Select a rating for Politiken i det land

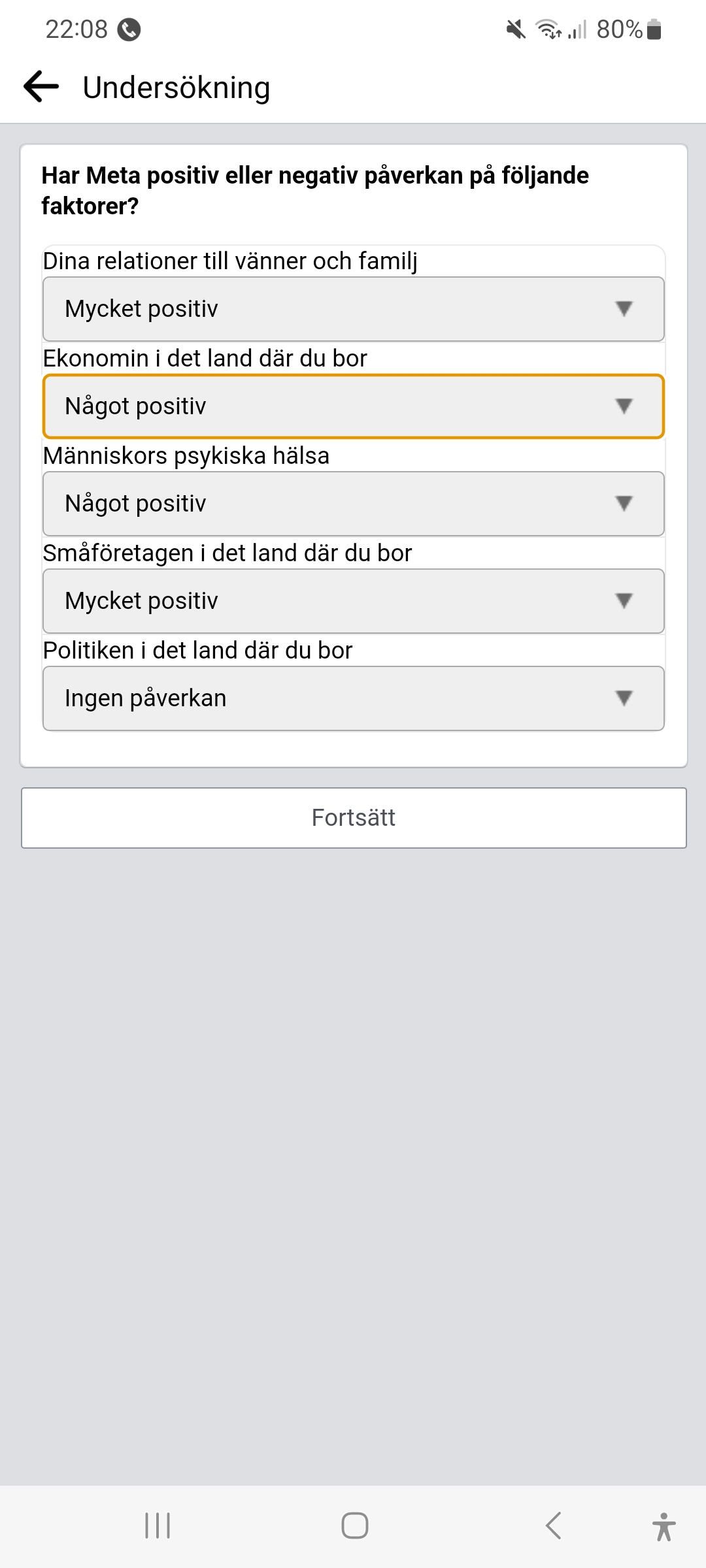pos(353,698)
